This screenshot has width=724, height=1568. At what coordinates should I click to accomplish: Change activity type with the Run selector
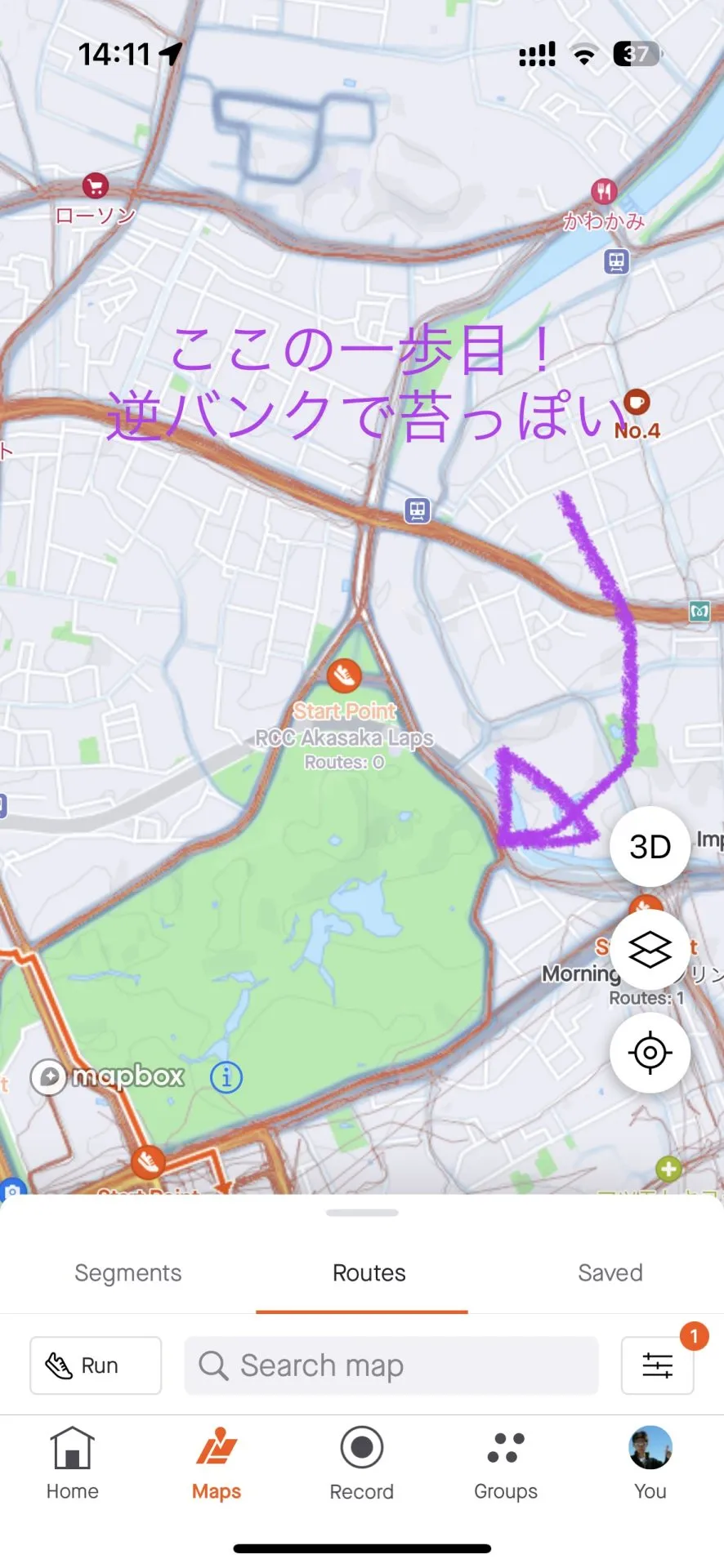click(x=95, y=1365)
